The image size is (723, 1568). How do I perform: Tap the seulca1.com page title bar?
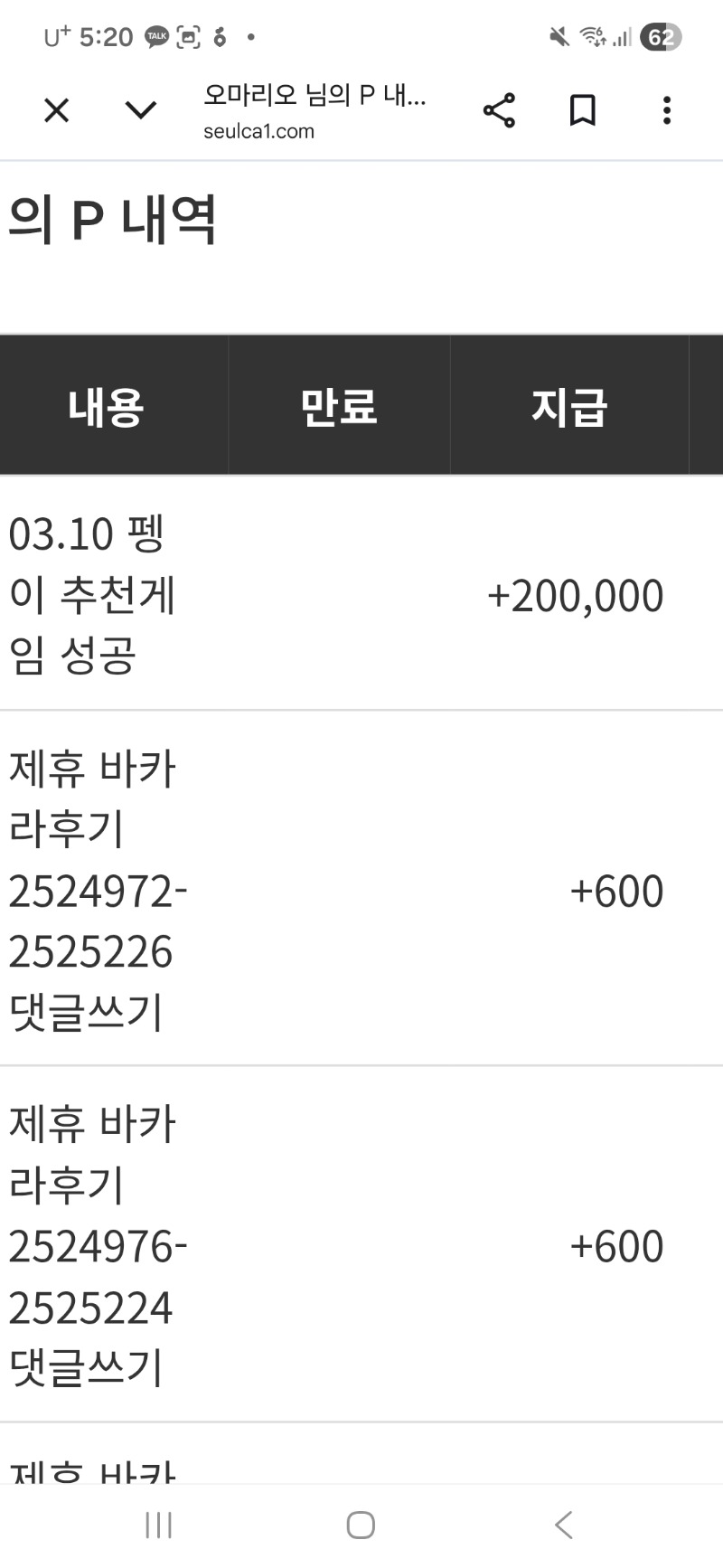[x=315, y=111]
